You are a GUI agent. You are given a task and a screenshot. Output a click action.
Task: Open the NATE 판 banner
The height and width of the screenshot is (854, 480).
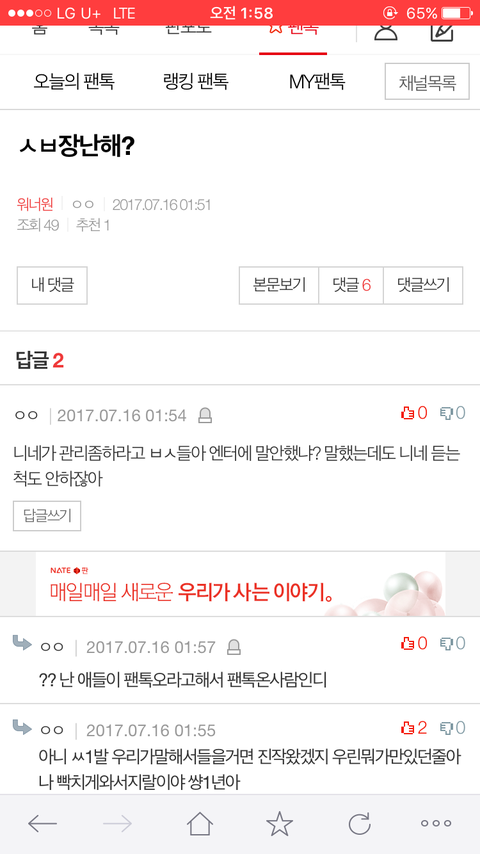click(x=240, y=584)
